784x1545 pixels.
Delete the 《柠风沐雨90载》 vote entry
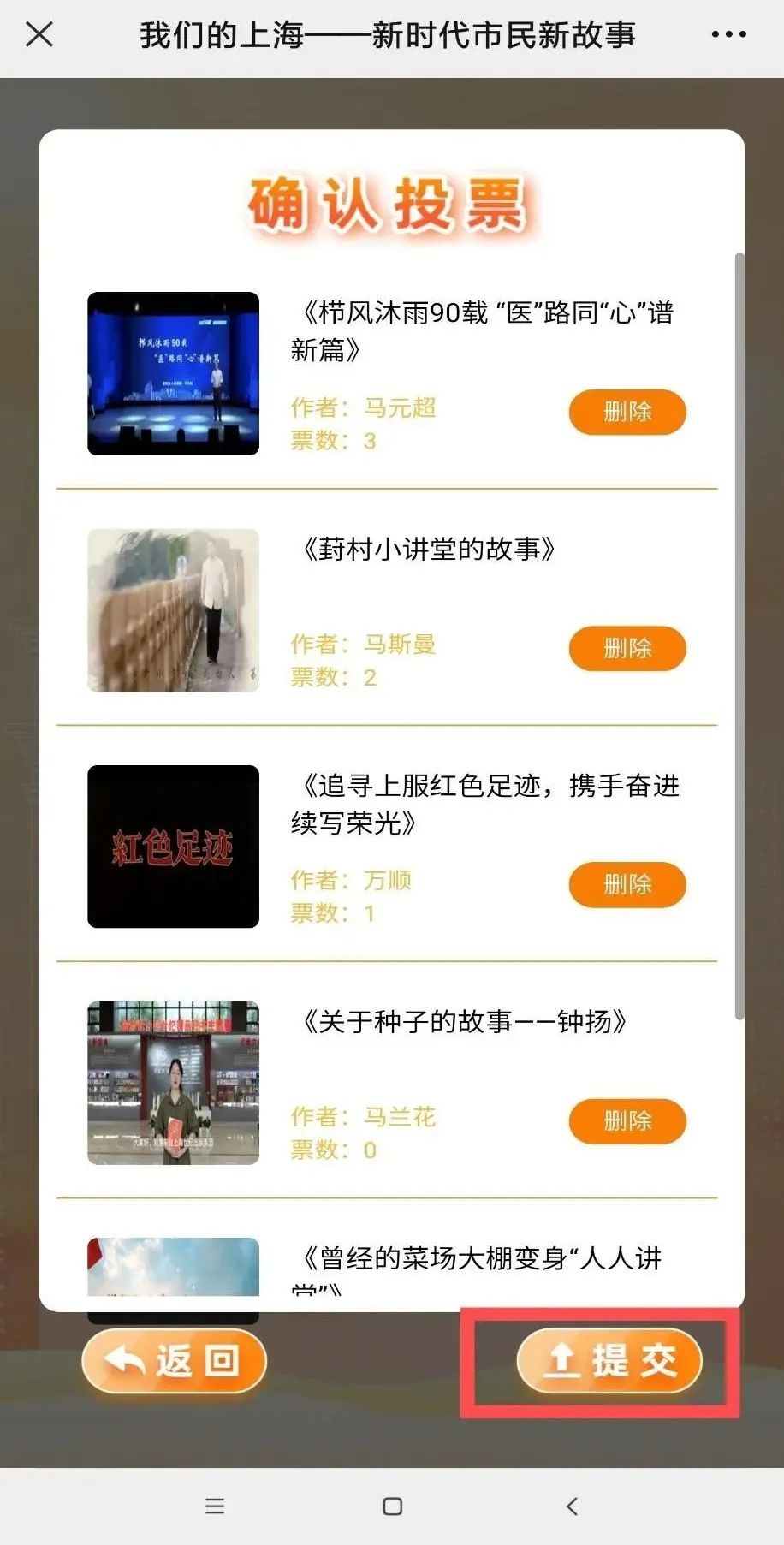627,413
